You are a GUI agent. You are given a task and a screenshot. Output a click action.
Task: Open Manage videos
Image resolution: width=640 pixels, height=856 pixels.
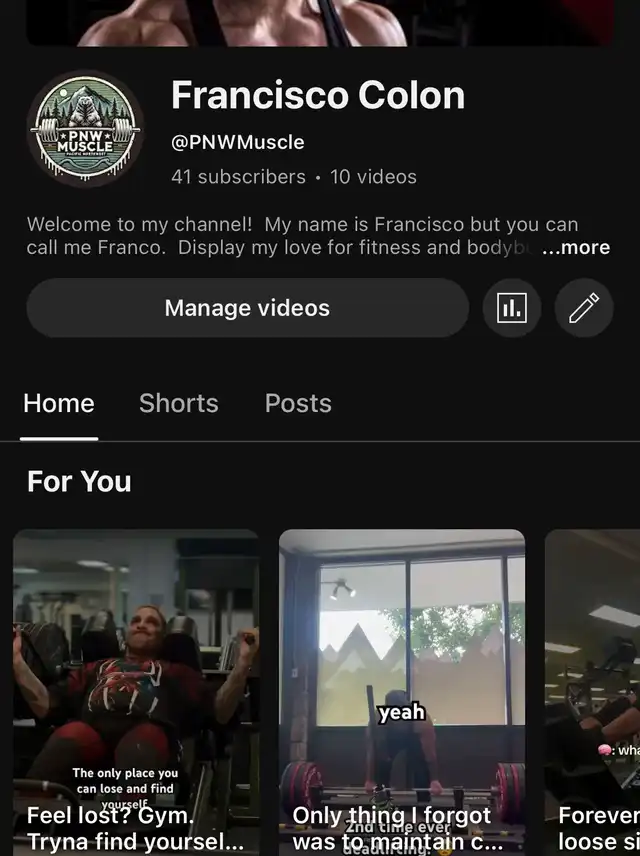247,308
